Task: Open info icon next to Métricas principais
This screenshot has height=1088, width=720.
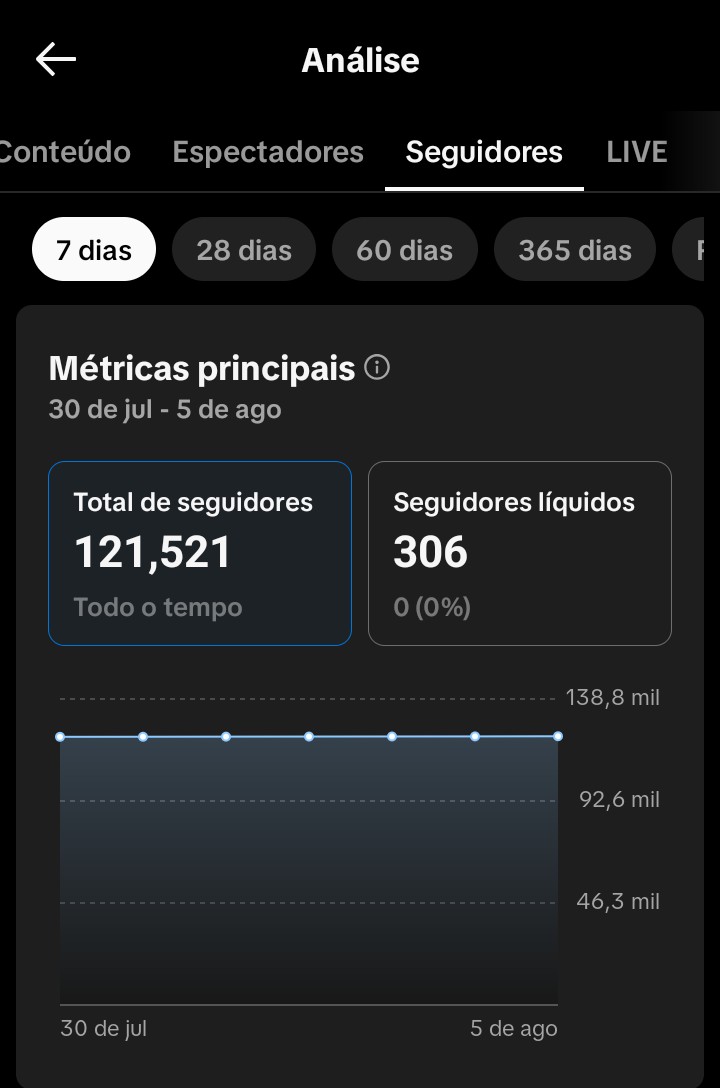Action: click(377, 366)
